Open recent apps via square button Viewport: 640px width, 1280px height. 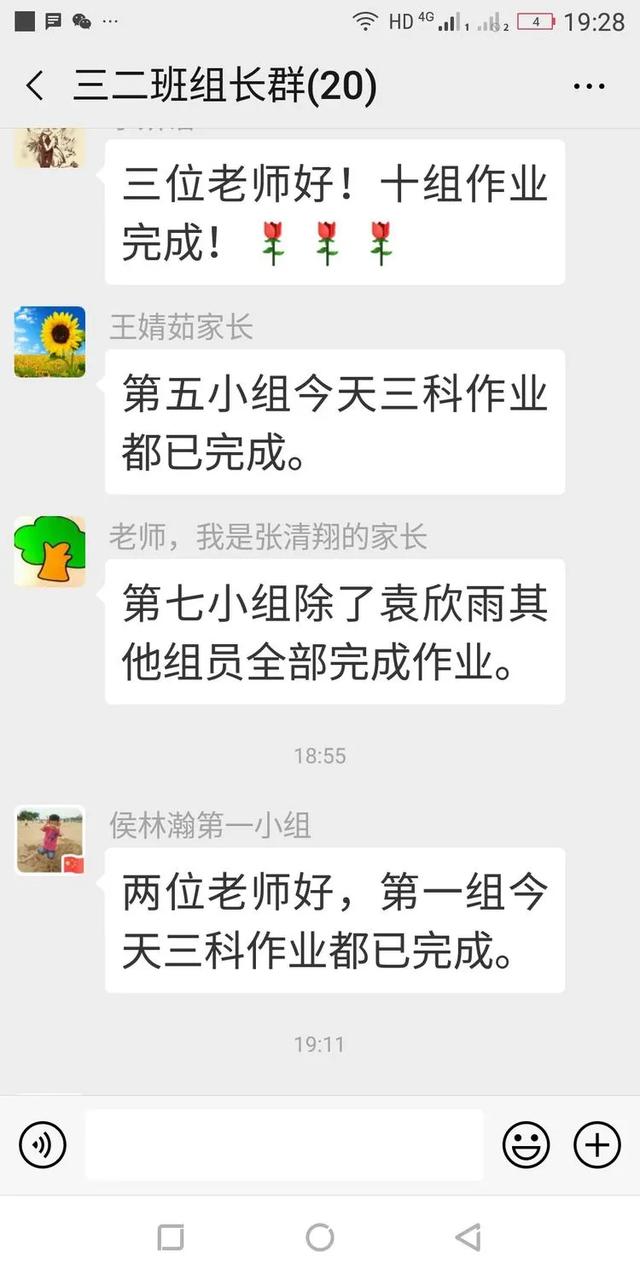point(171,1237)
